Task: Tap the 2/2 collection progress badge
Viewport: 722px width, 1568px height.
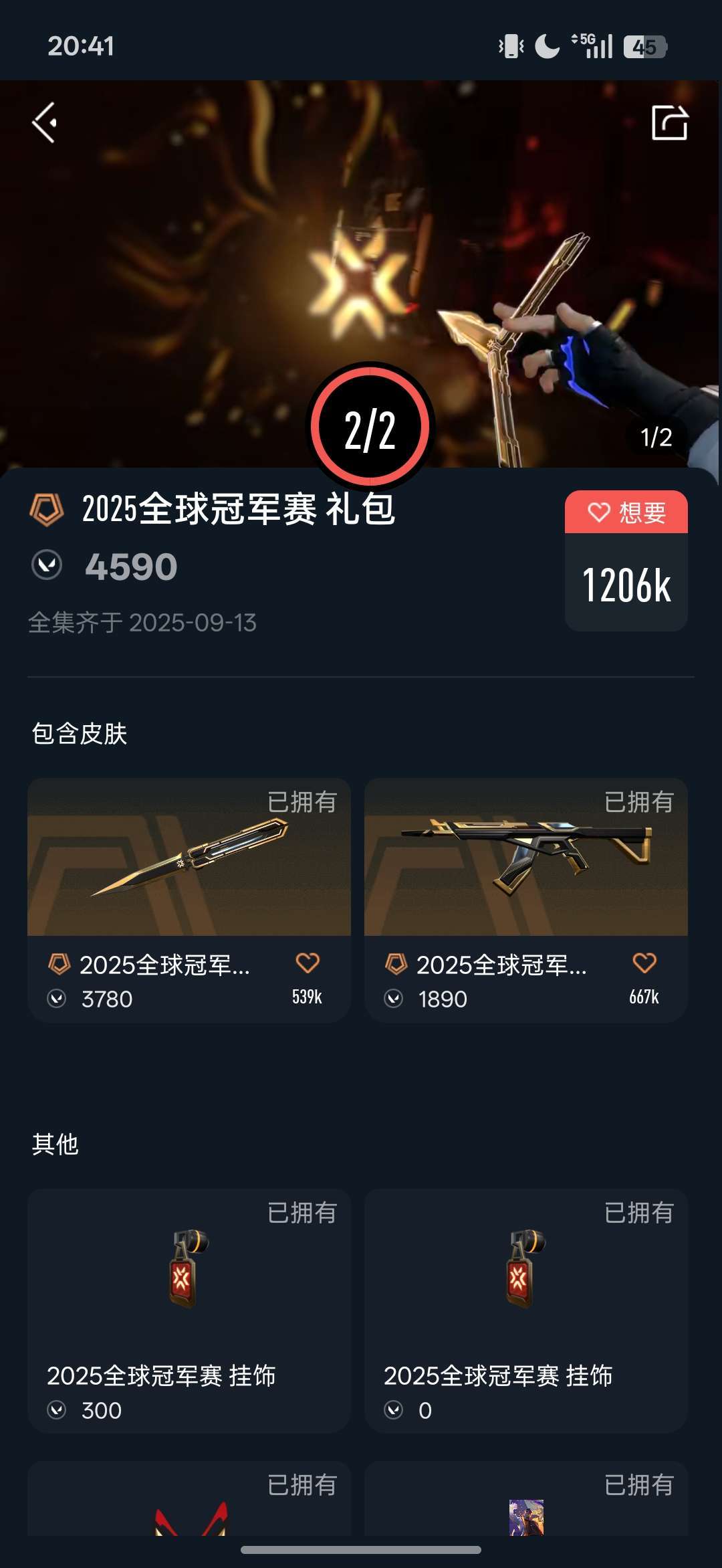Action: point(370,427)
